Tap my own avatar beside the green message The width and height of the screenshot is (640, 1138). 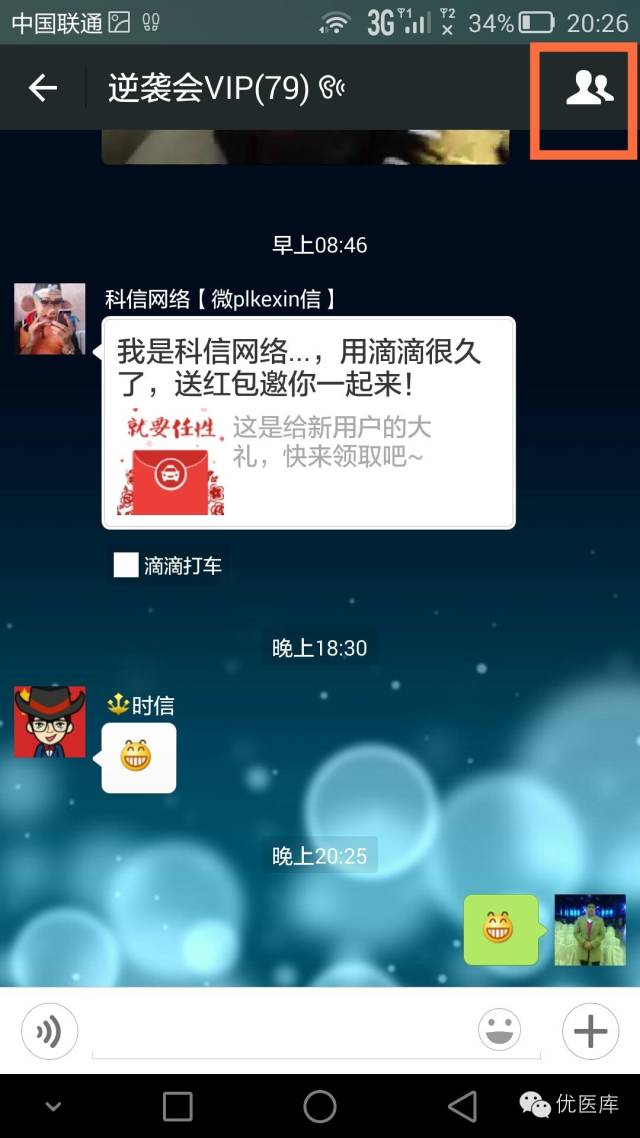(590, 930)
